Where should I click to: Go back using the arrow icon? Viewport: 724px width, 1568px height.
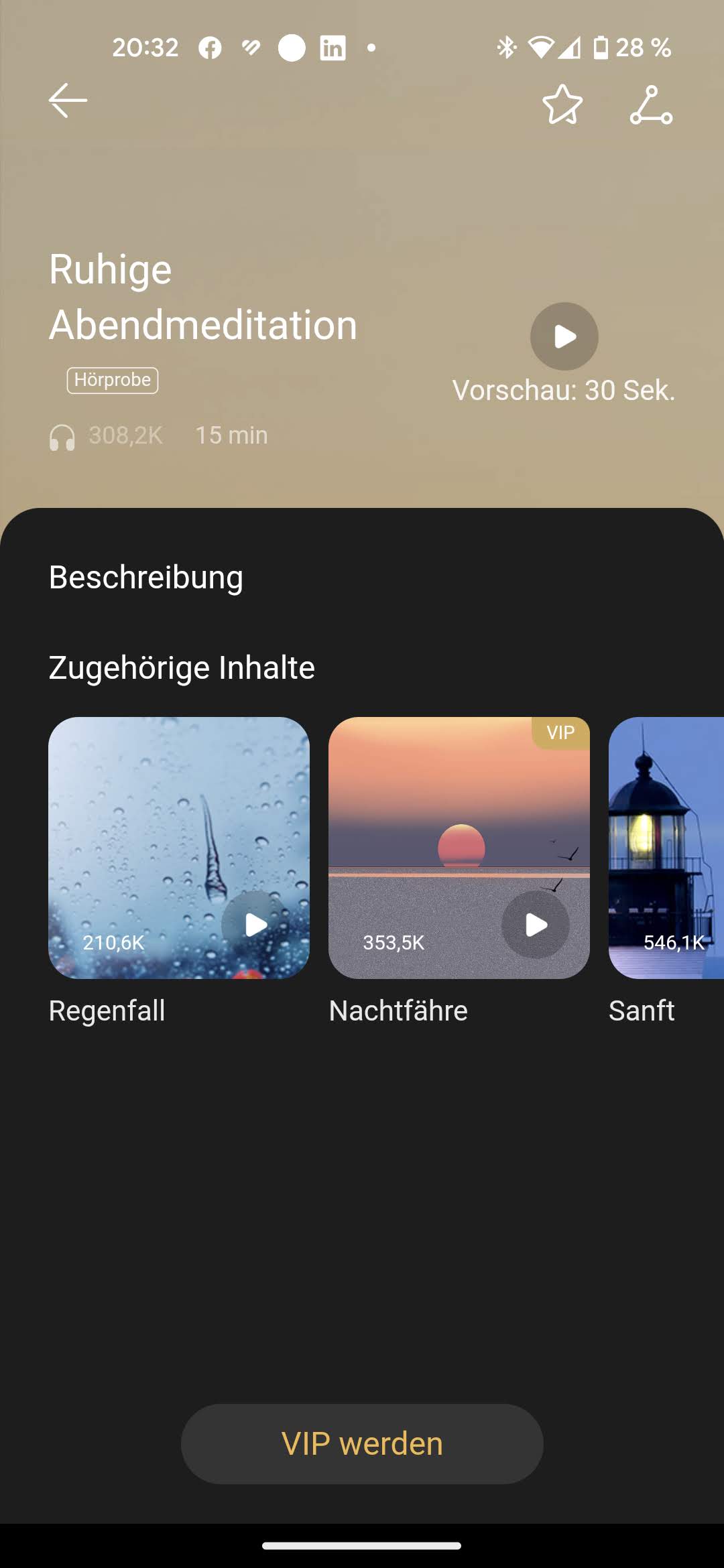coord(68,101)
